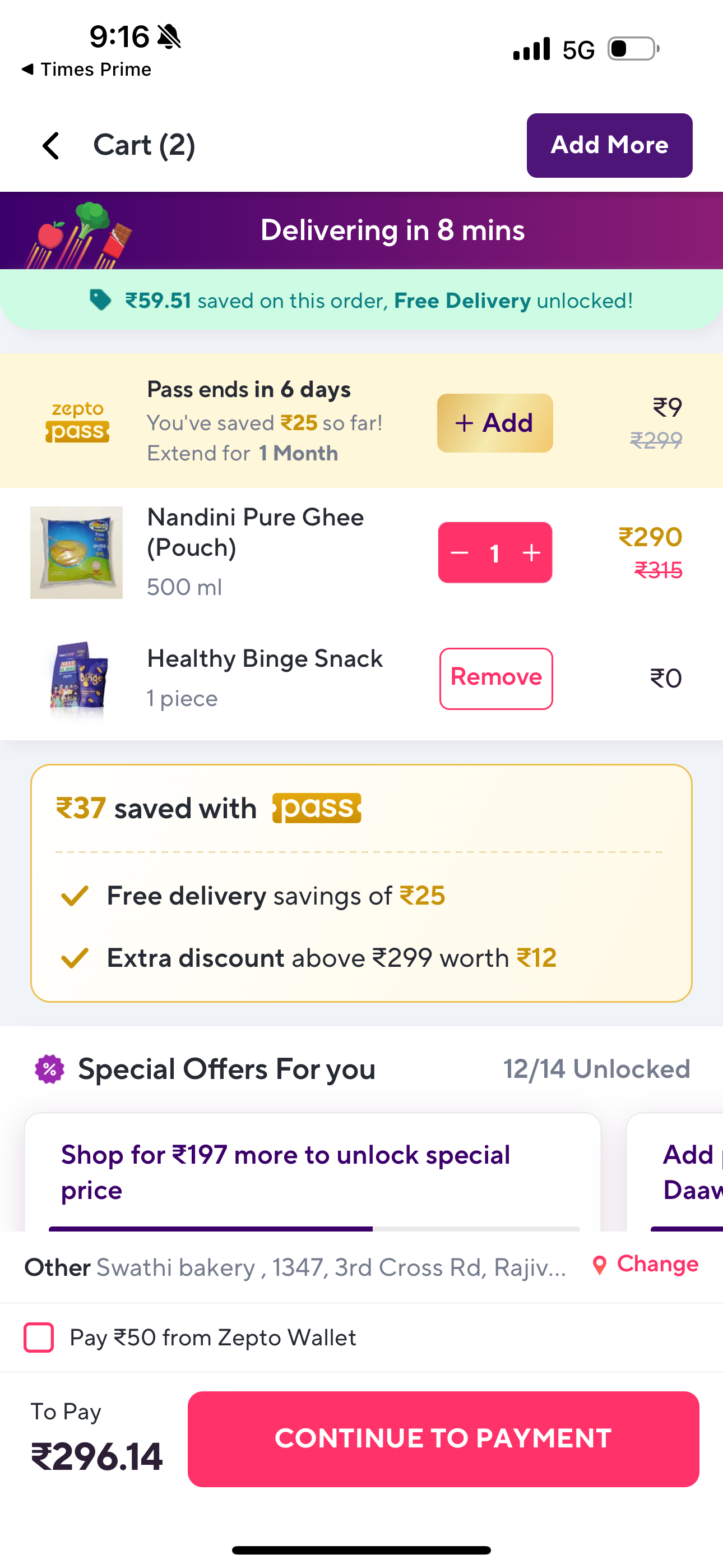Return to the Times Prime app

point(86,70)
